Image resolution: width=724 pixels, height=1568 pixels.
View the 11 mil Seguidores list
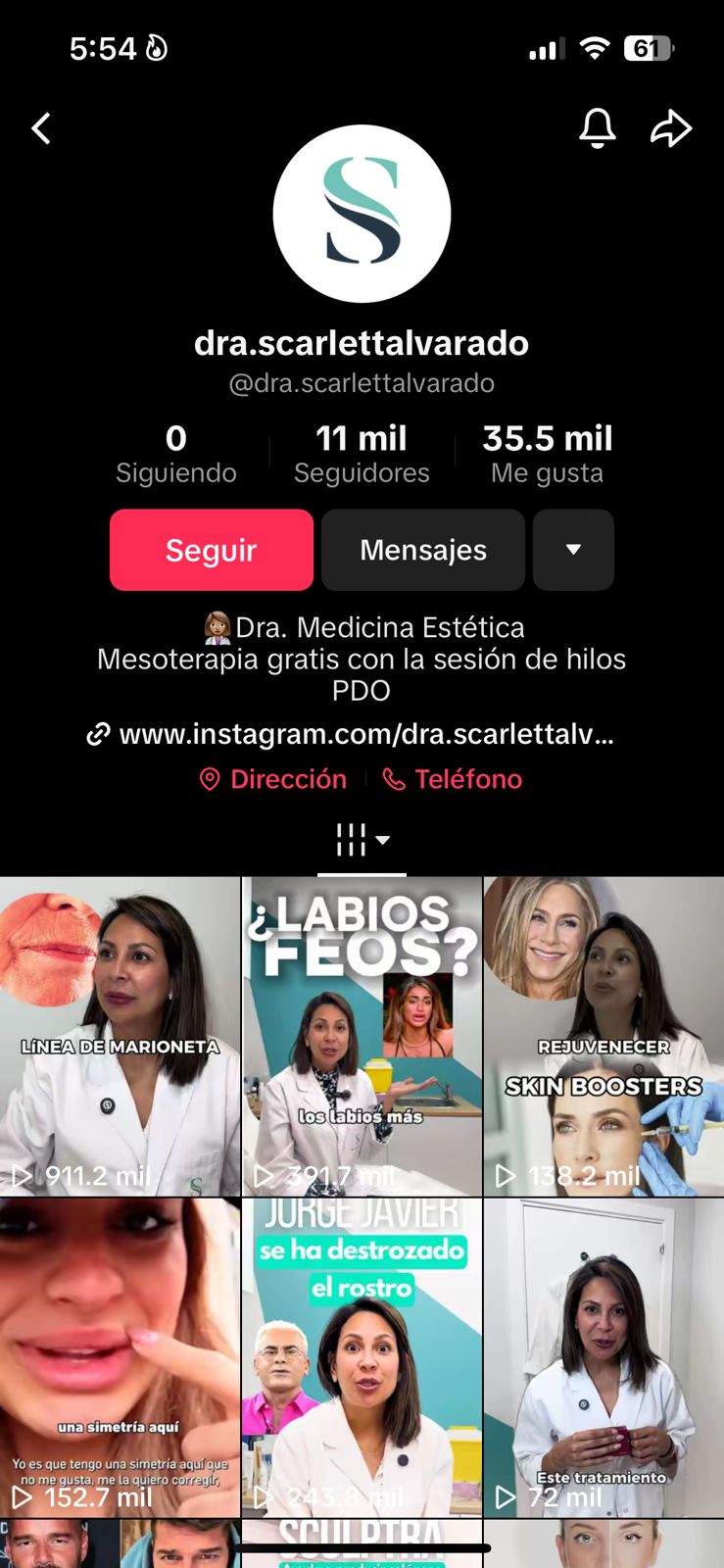(362, 455)
